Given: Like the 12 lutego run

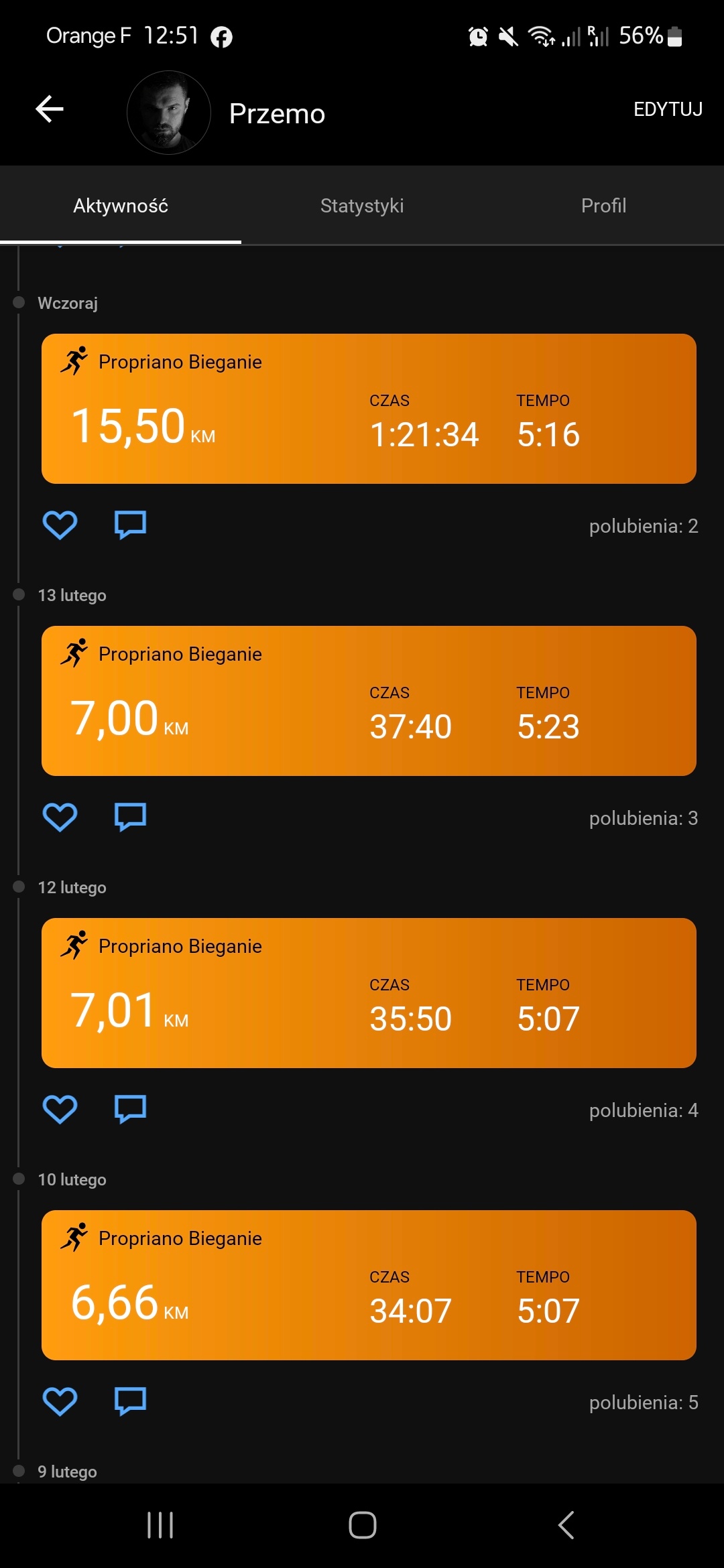Looking at the screenshot, I should (60, 1109).
